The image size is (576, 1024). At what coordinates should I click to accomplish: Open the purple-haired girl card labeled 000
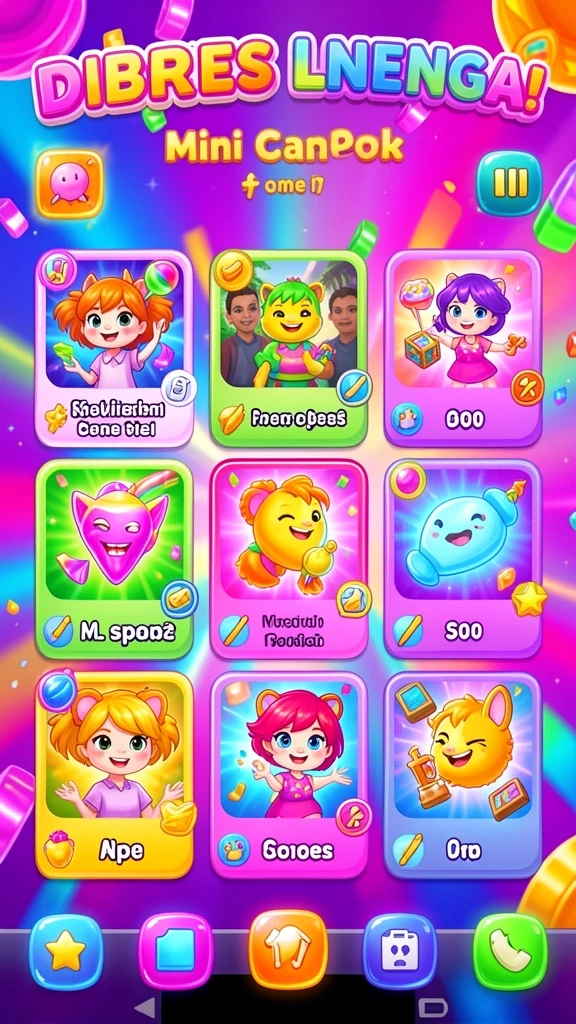click(462, 348)
